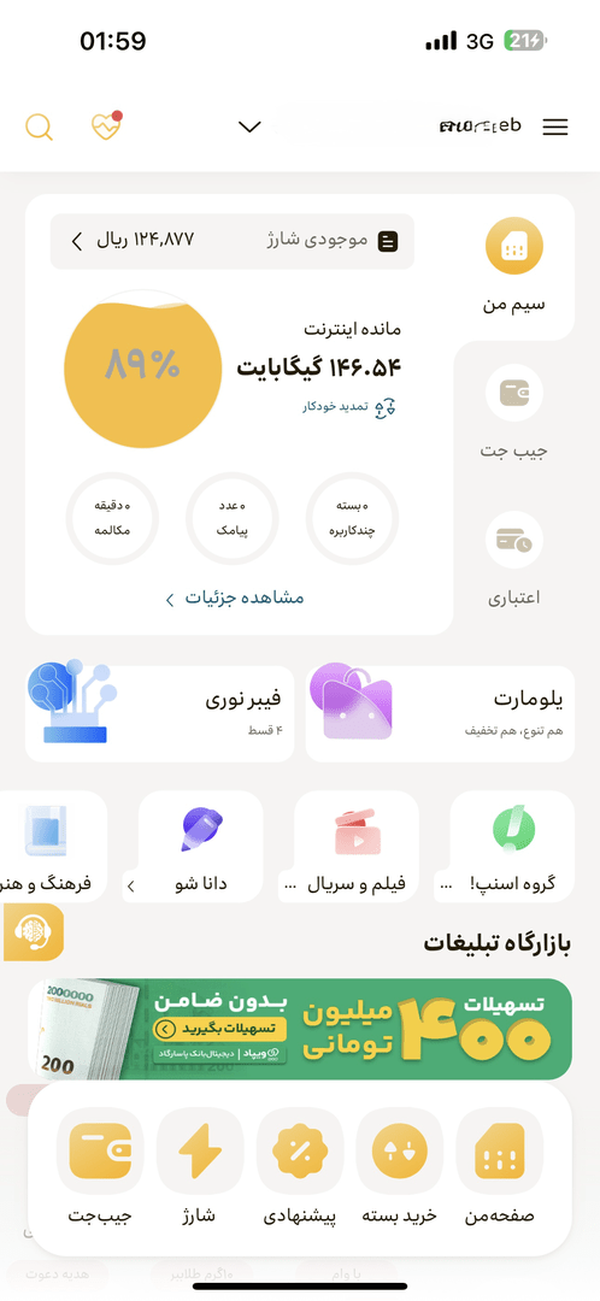The image size is (600, 1301).
Task: Switch to the جیب جت tab
Action: tap(514, 414)
